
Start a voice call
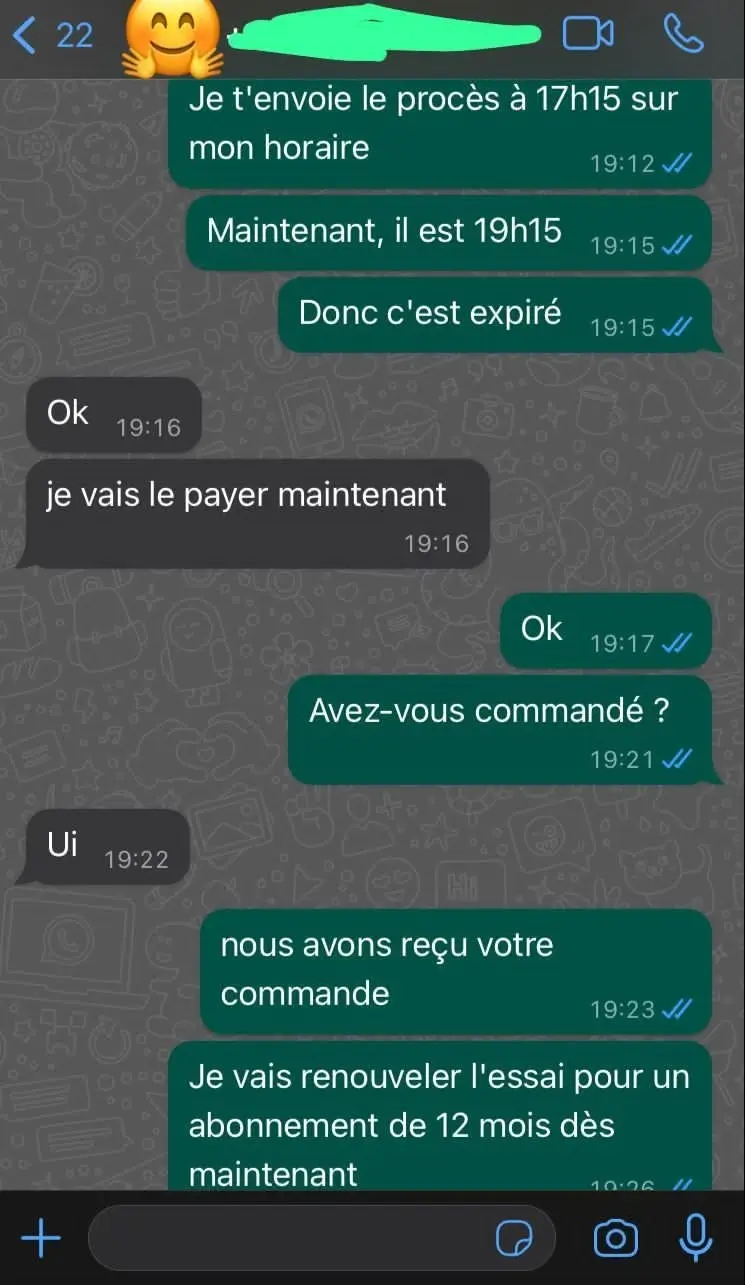pyautogui.click(x=684, y=34)
